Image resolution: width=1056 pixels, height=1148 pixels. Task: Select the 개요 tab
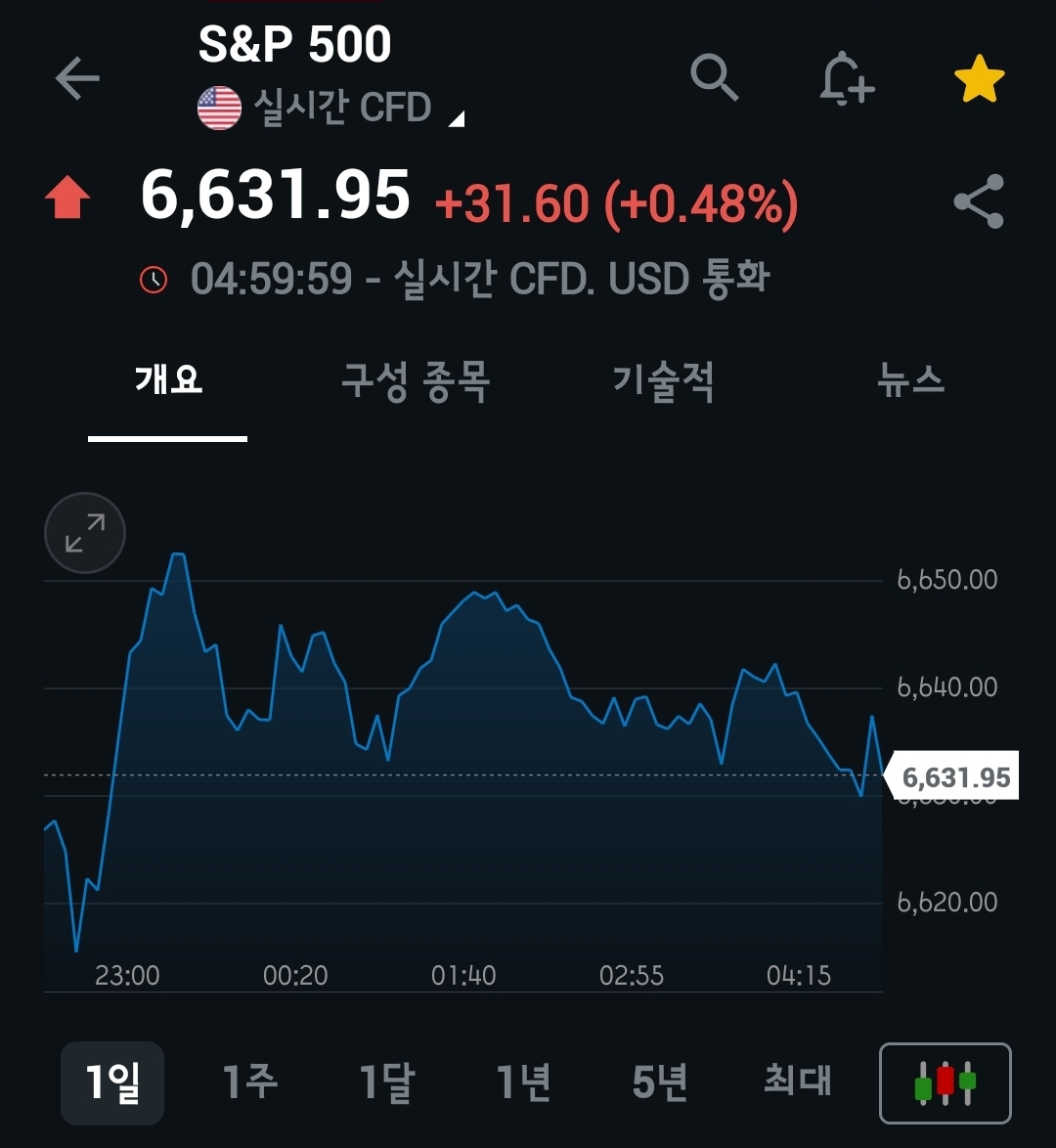[x=168, y=379]
